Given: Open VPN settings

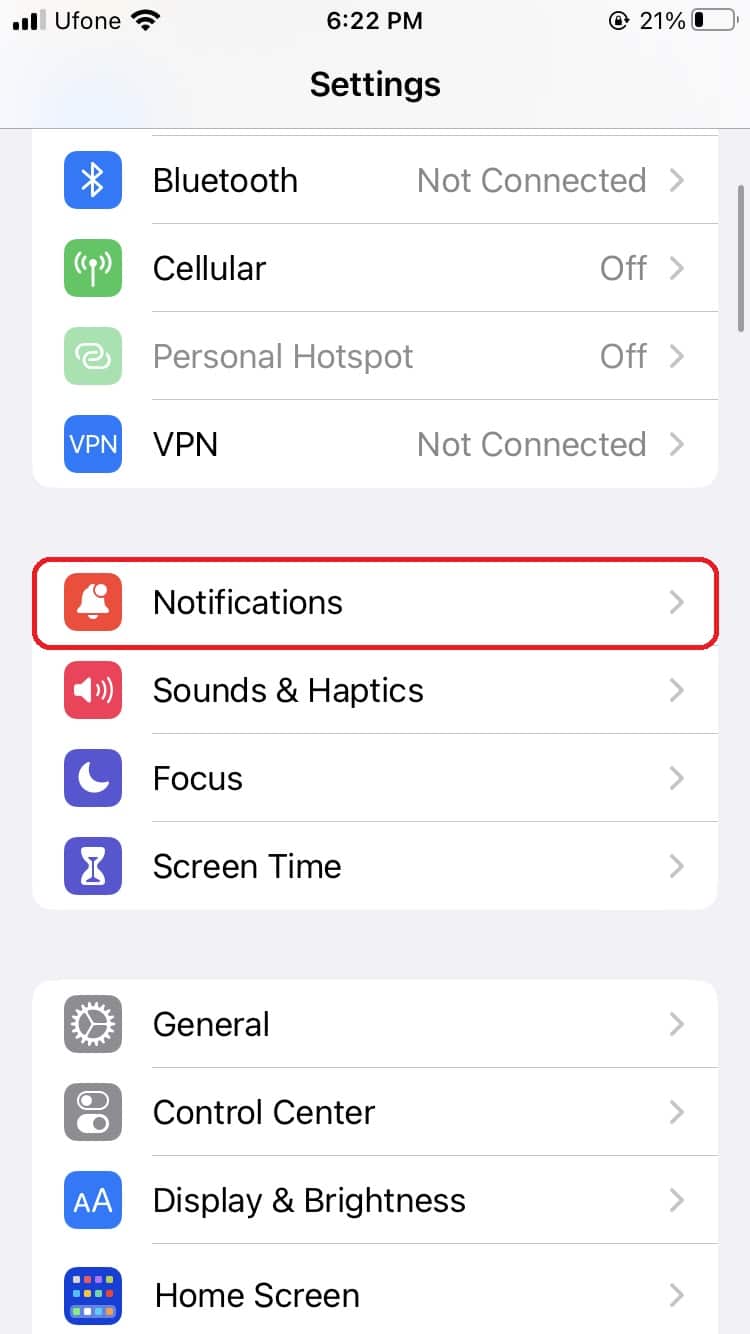Looking at the screenshot, I should coord(375,444).
